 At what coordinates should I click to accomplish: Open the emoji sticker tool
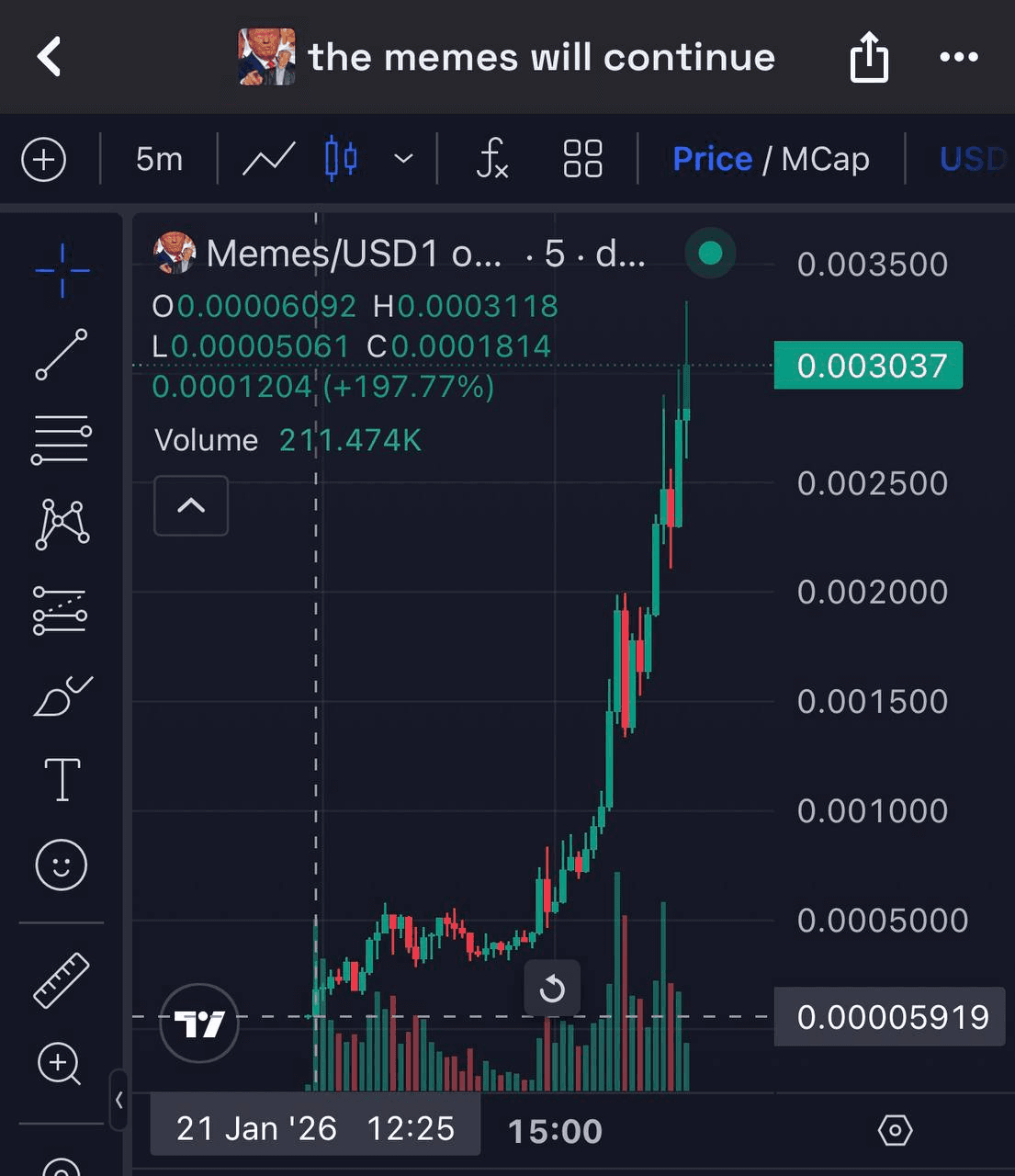(x=62, y=865)
